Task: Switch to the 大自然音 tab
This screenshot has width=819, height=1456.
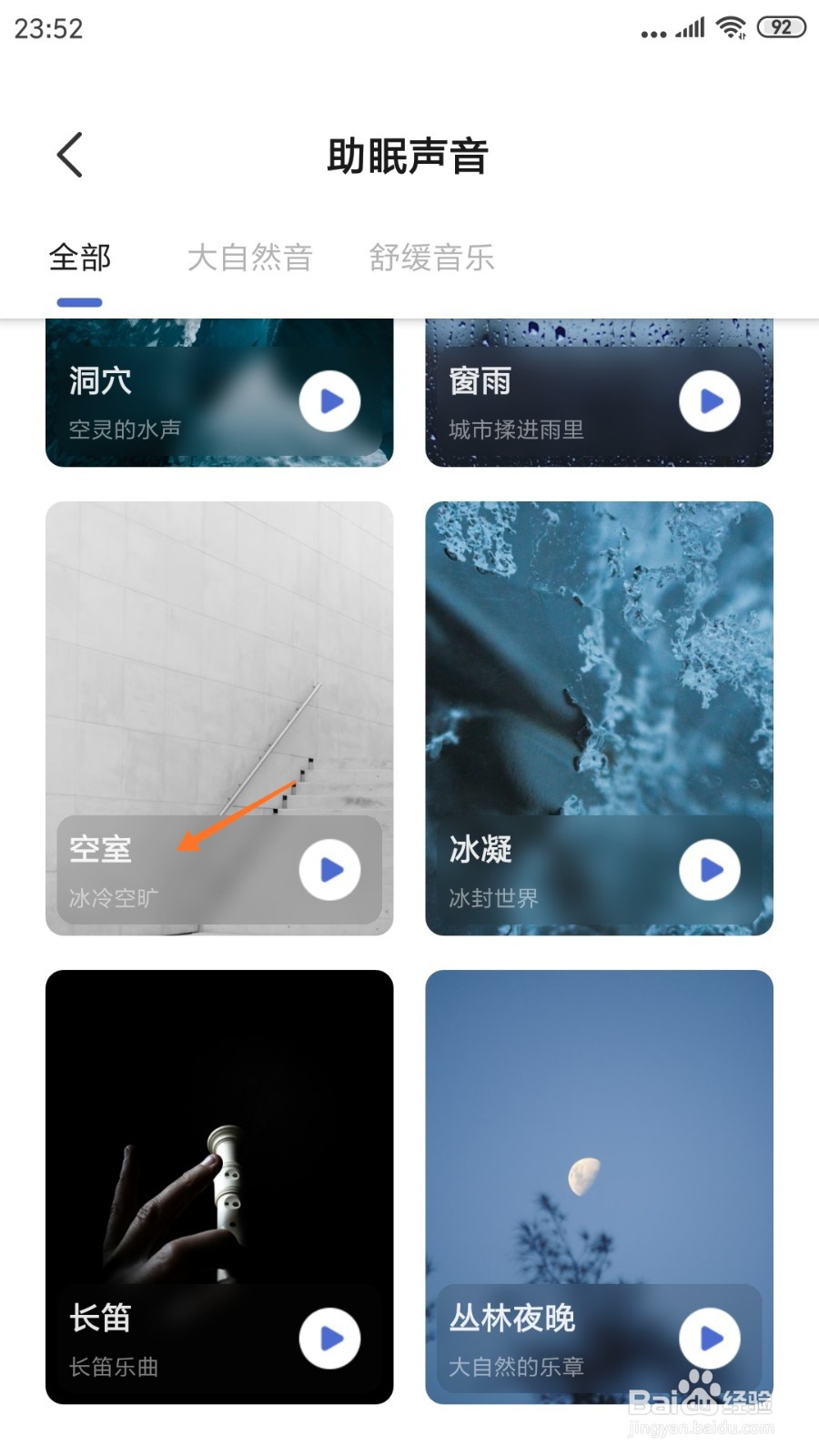Action: coord(249,258)
